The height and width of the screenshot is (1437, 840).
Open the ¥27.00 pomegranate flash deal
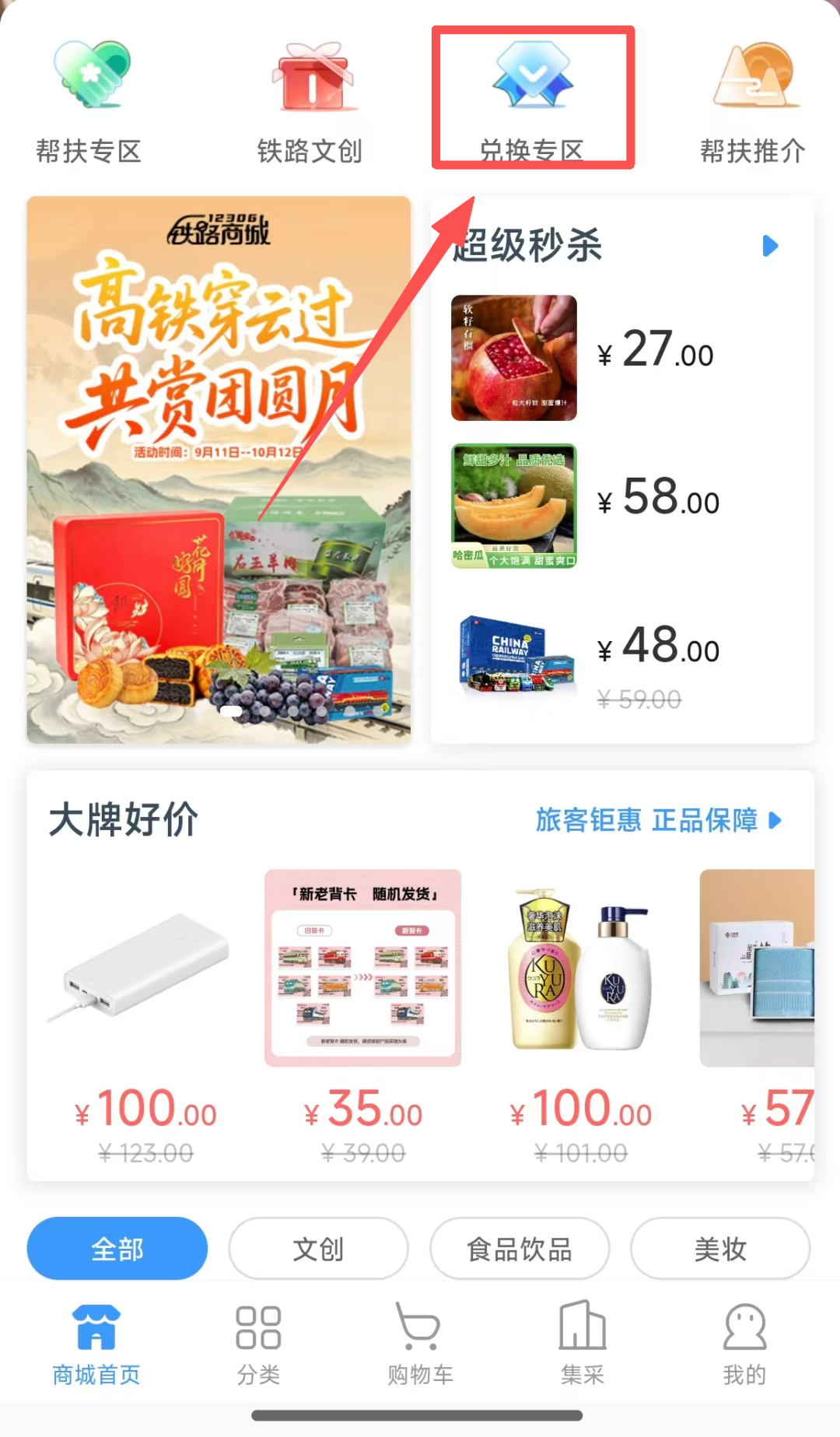pyautogui.click(x=583, y=358)
